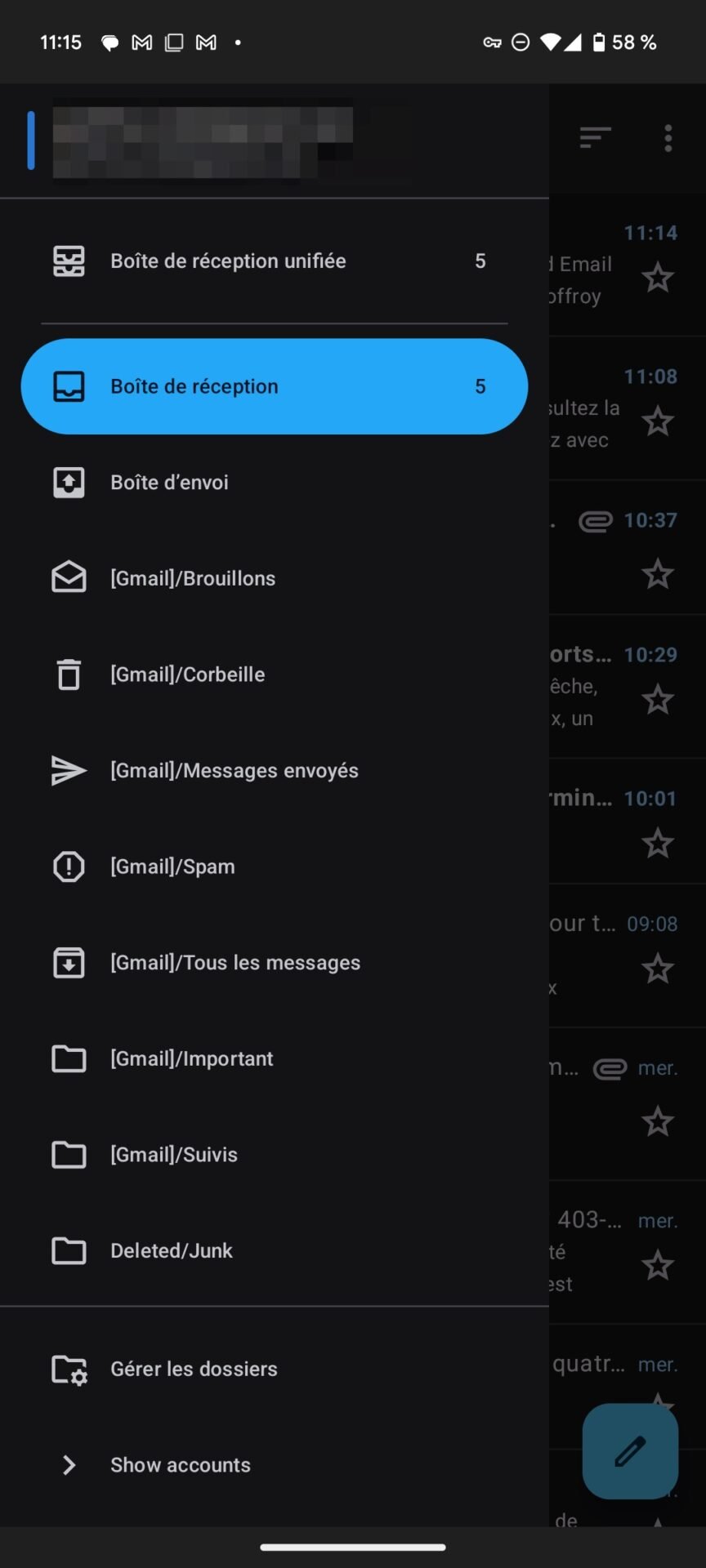Tap the blurred account header
The width and height of the screenshot is (706, 1568).
click(204, 140)
